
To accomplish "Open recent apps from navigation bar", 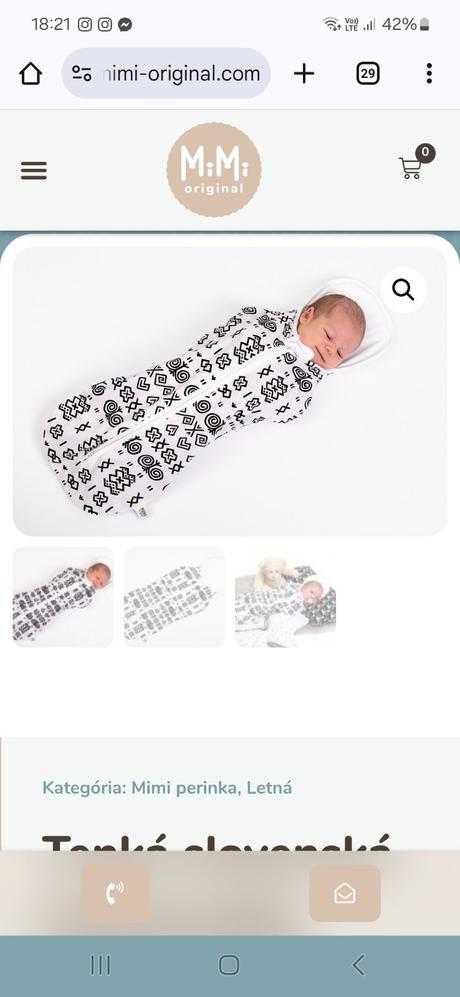I will 100,965.
